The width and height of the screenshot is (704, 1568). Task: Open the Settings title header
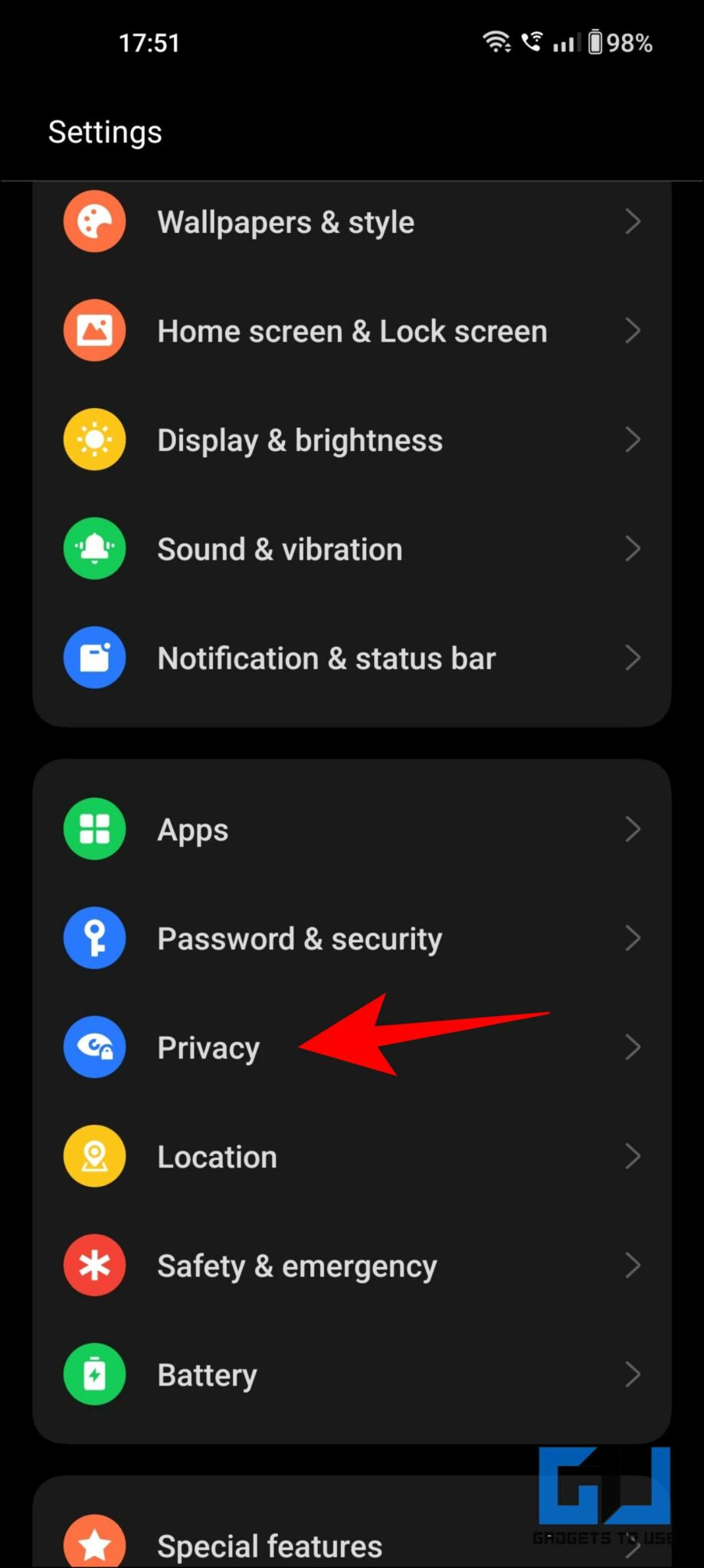coord(105,131)
